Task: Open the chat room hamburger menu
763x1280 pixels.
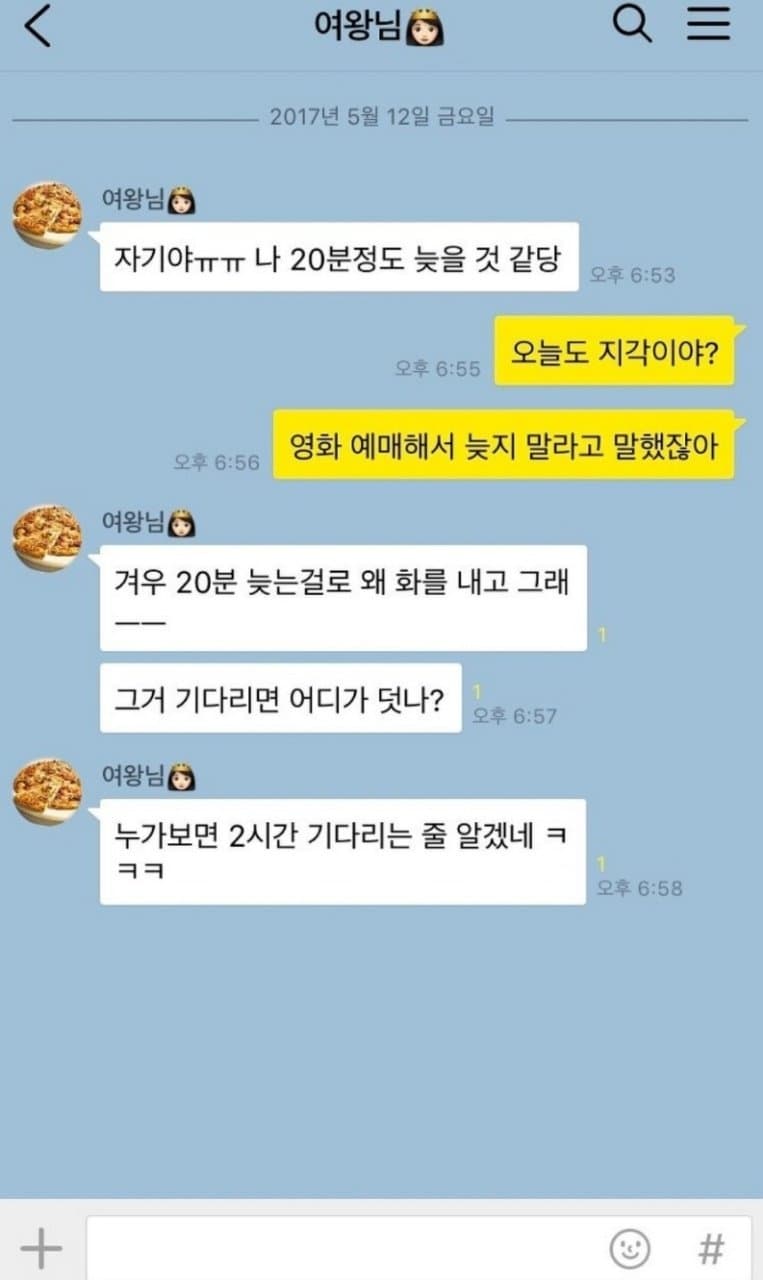Action: pyautogui.click(x=708, y=25)
